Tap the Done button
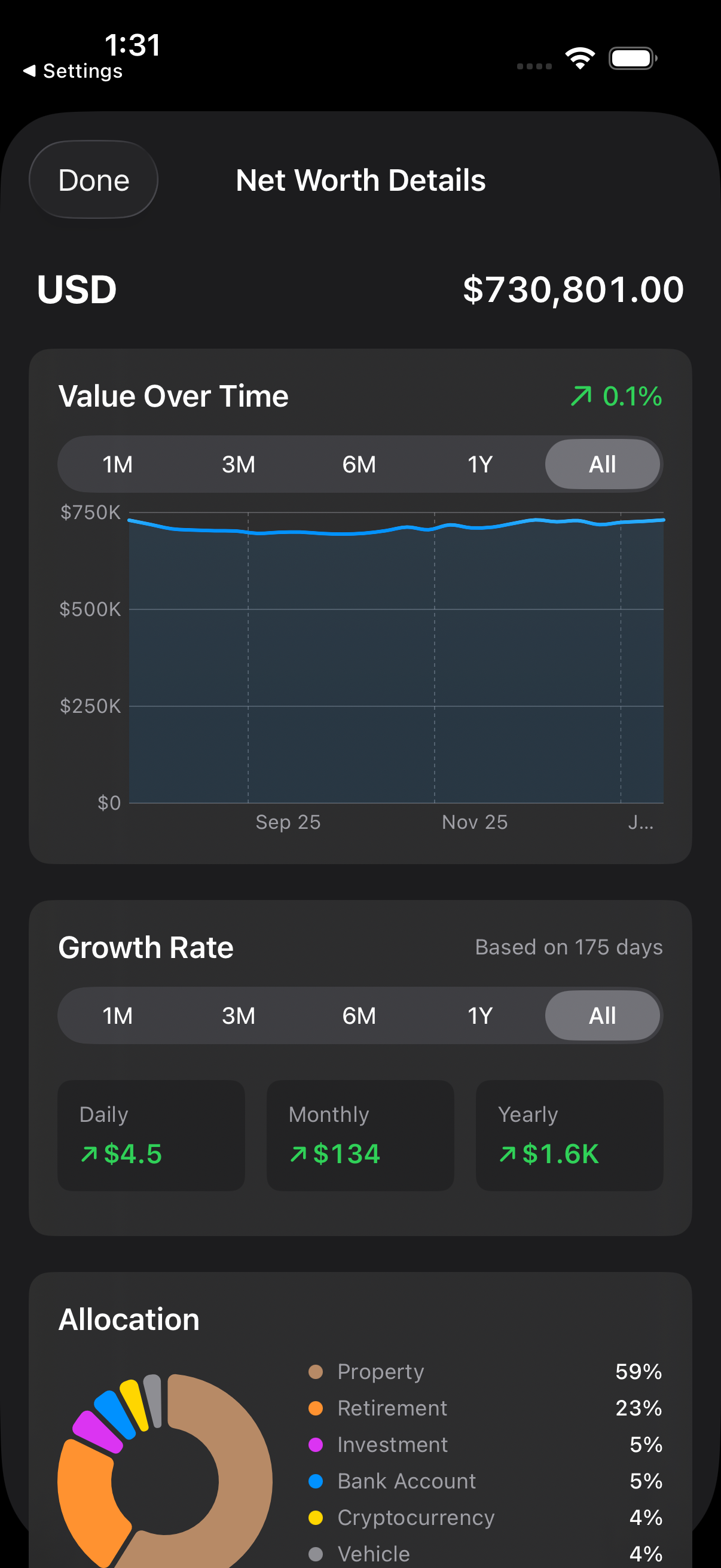 click(x=93, y=179)
